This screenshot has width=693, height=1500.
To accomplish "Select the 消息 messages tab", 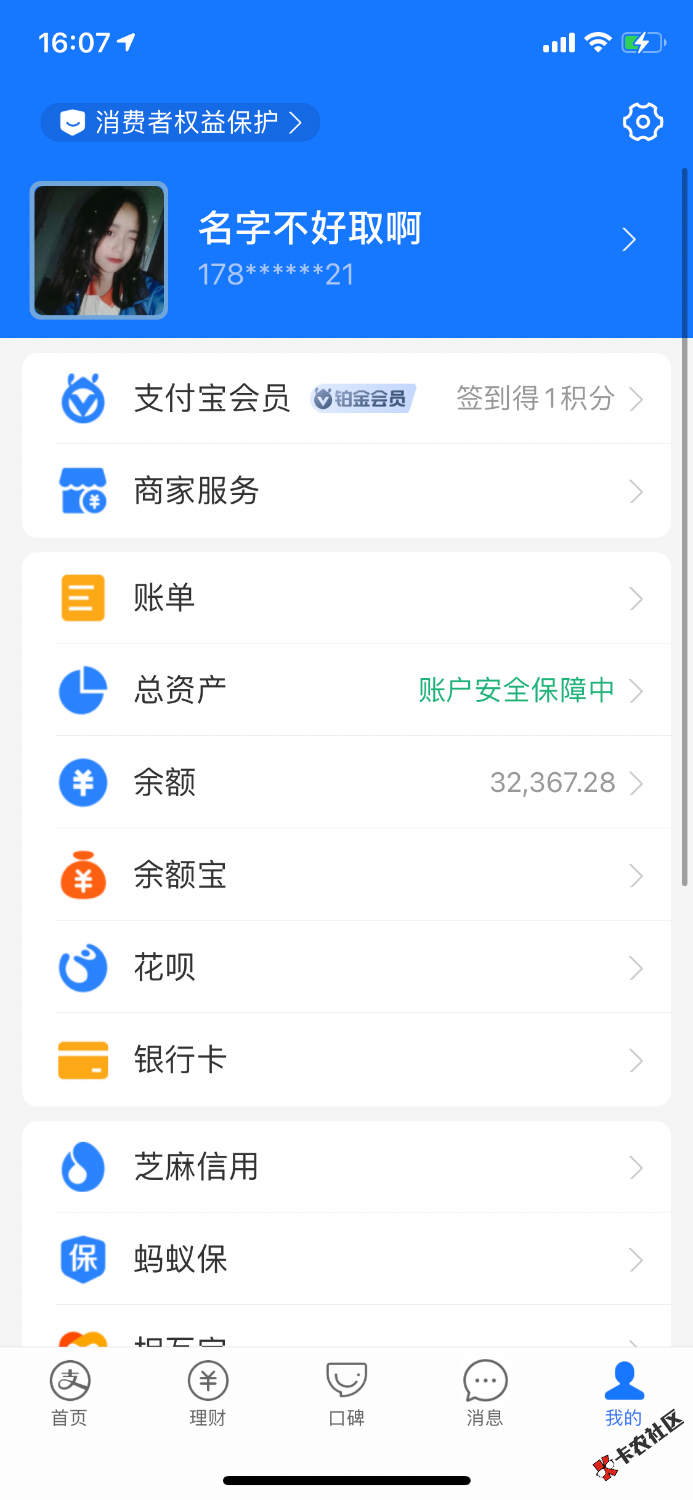I will 485,1394.
